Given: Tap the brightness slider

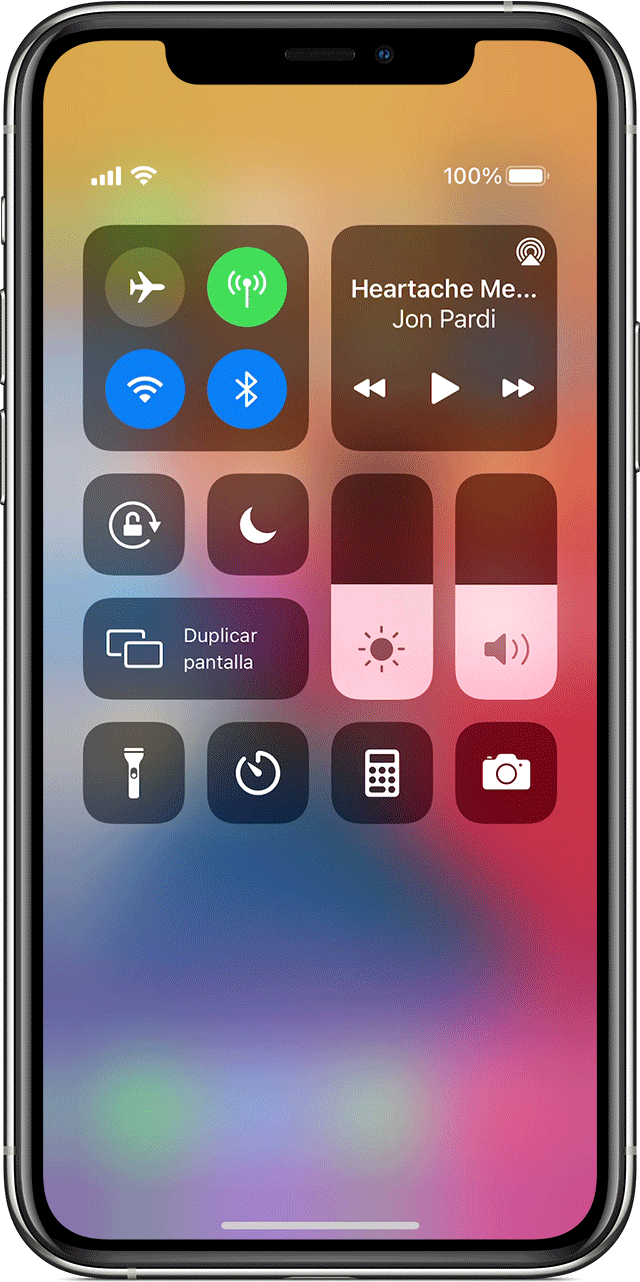Looking at the screenshot, I should click(x=382, y=587).
